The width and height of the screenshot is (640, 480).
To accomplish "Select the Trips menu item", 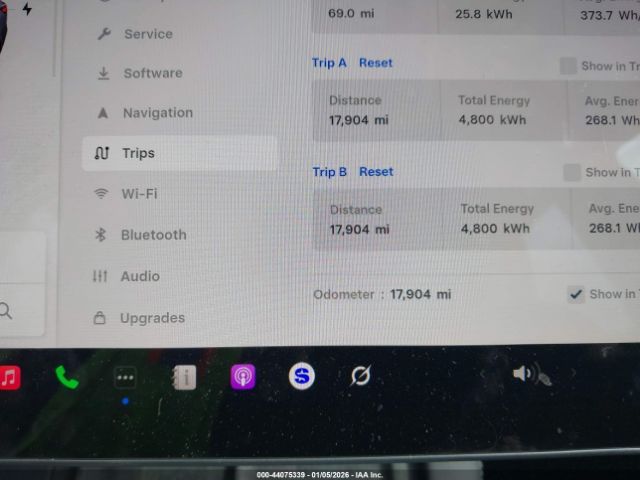I will pos(138,153).
